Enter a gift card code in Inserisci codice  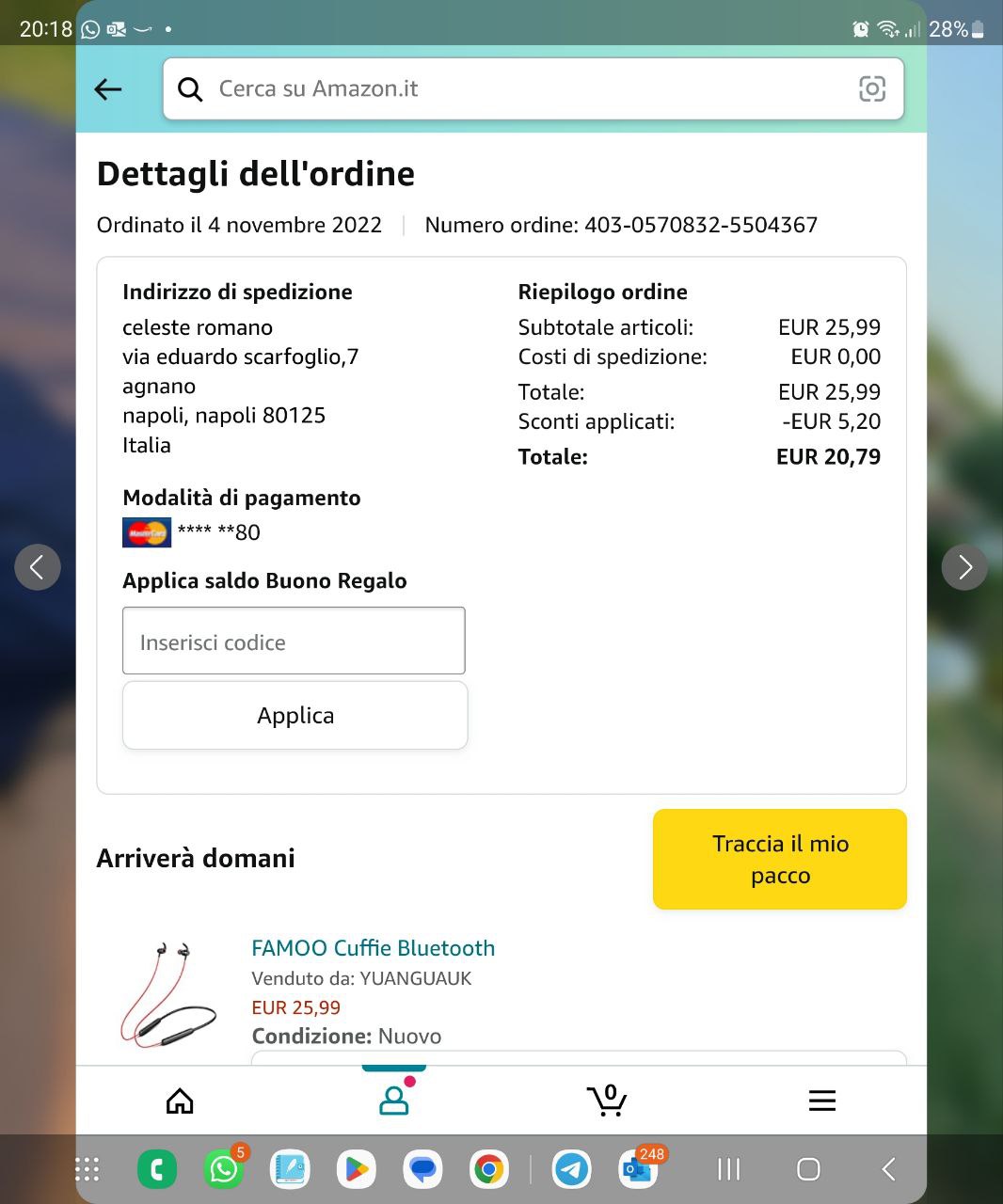click(x=294, y=642)
